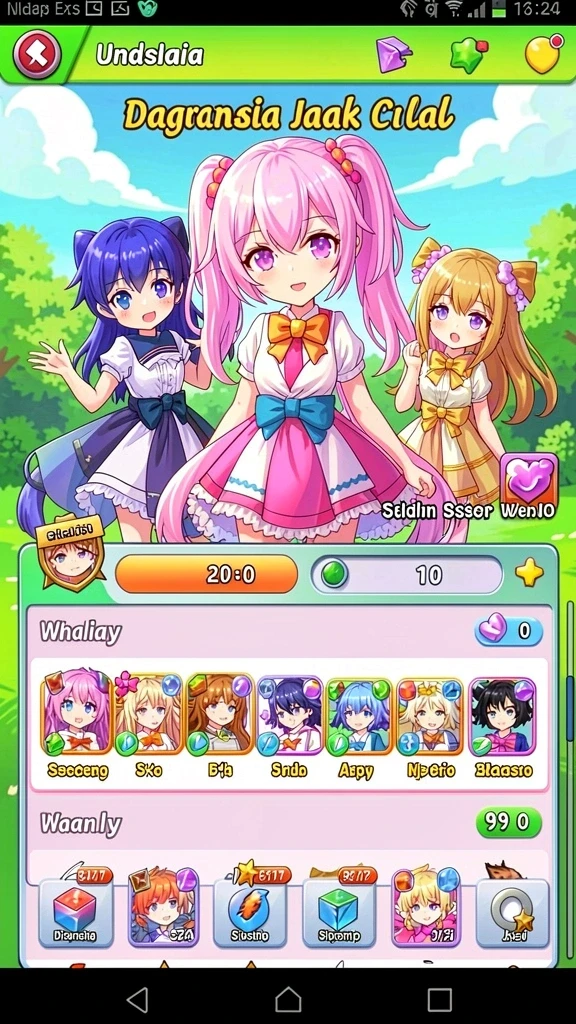
Task: Open the green star icon in top bar
Action: point(468,56)
